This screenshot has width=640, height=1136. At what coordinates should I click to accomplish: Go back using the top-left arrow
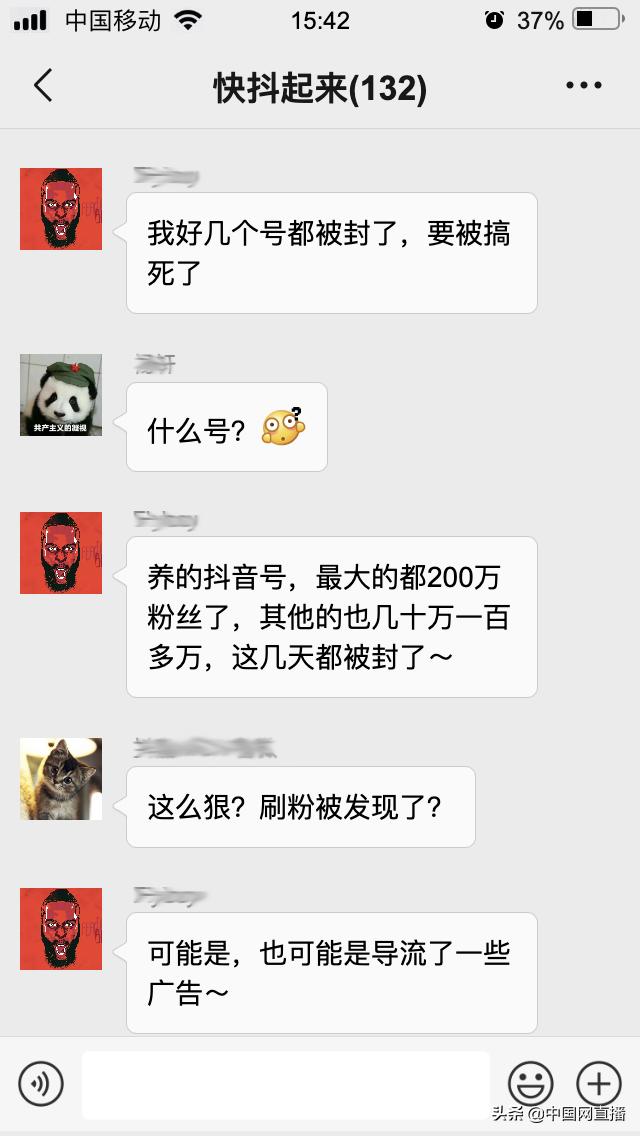(43, 86)
